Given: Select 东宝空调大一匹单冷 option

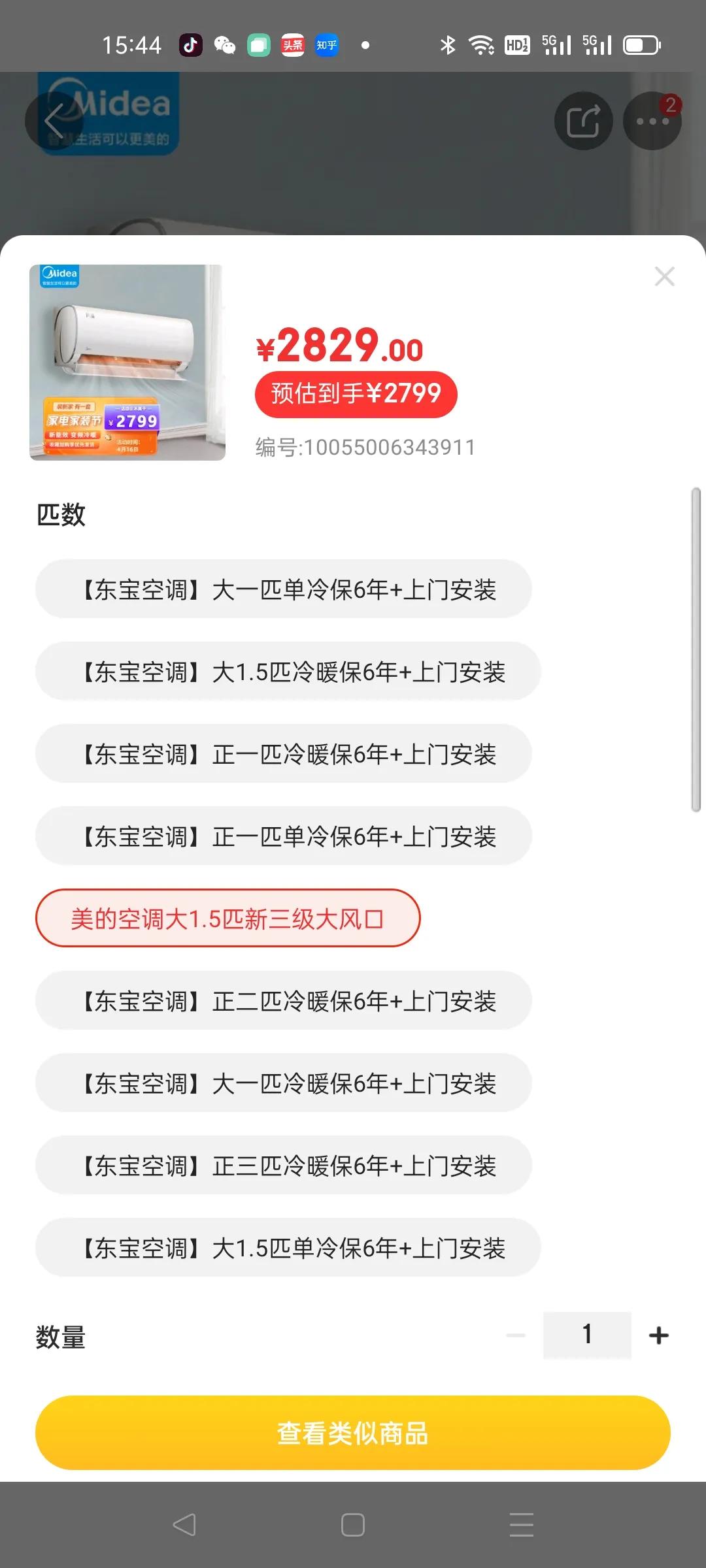Looking at the screenshot, I should click(284, 589).
